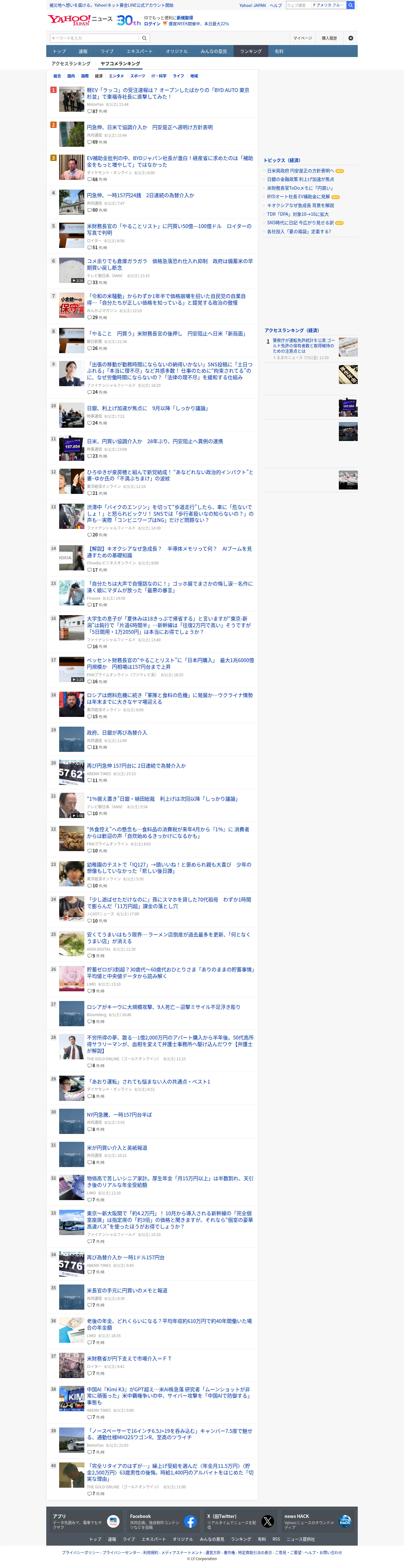
Task: Open the ヘルプ link at top
Action: (x=276, y=5)
